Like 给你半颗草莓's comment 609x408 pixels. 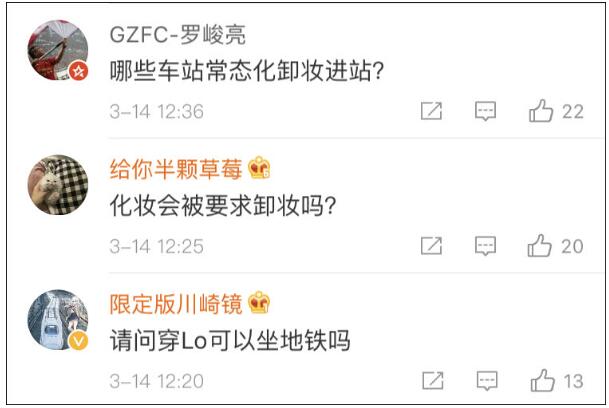pyautogui.click(x=541, y=245)
